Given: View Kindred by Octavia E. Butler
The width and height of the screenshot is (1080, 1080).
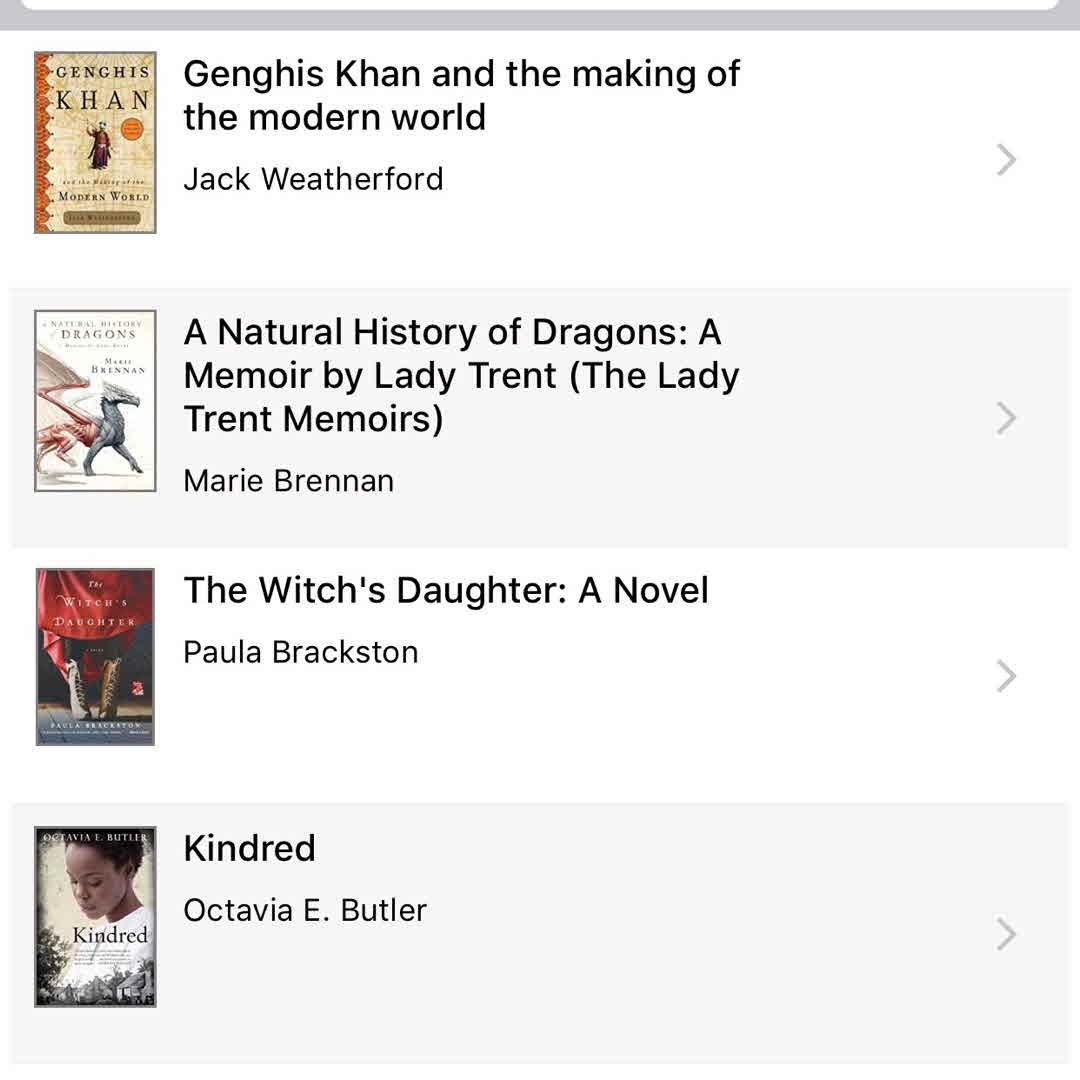Looking at the screenshot, I should 250,849.
